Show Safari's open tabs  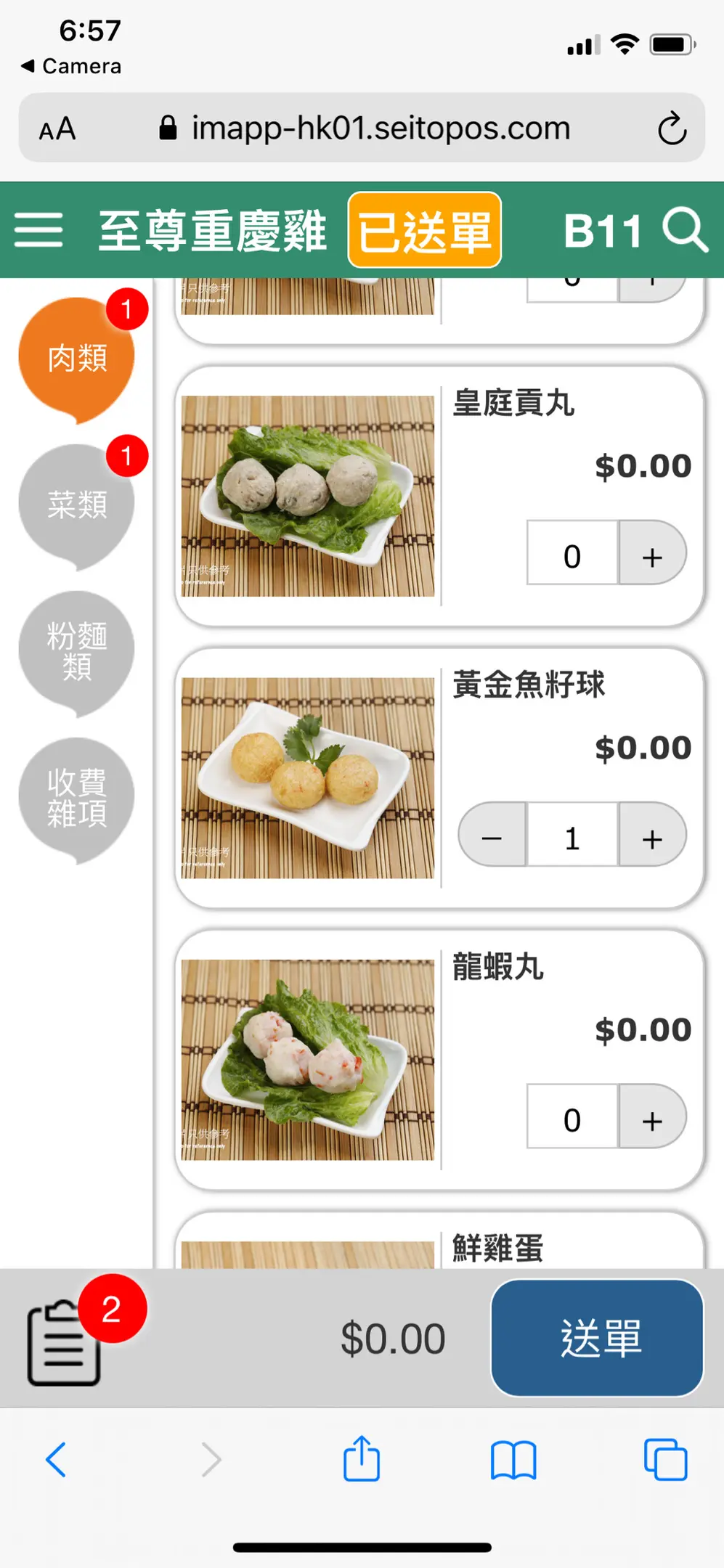click(665, 1459)
